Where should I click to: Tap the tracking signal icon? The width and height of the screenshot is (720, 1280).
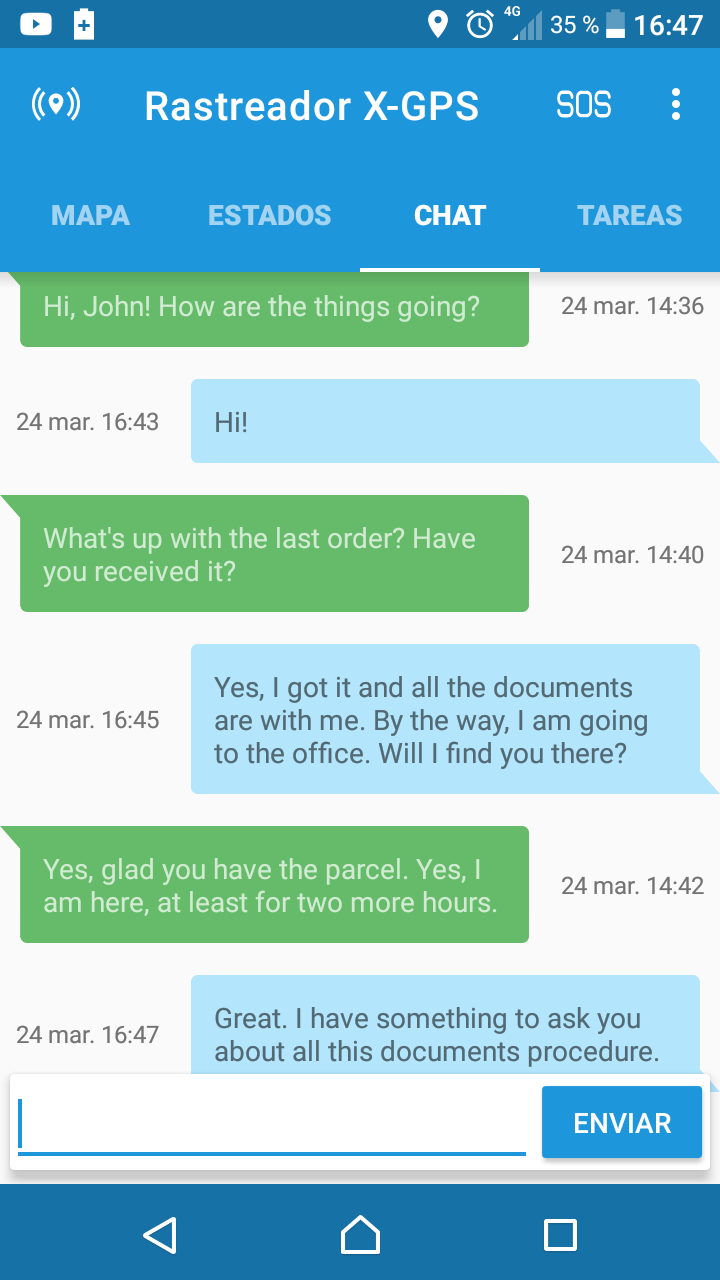click(56, 104)
